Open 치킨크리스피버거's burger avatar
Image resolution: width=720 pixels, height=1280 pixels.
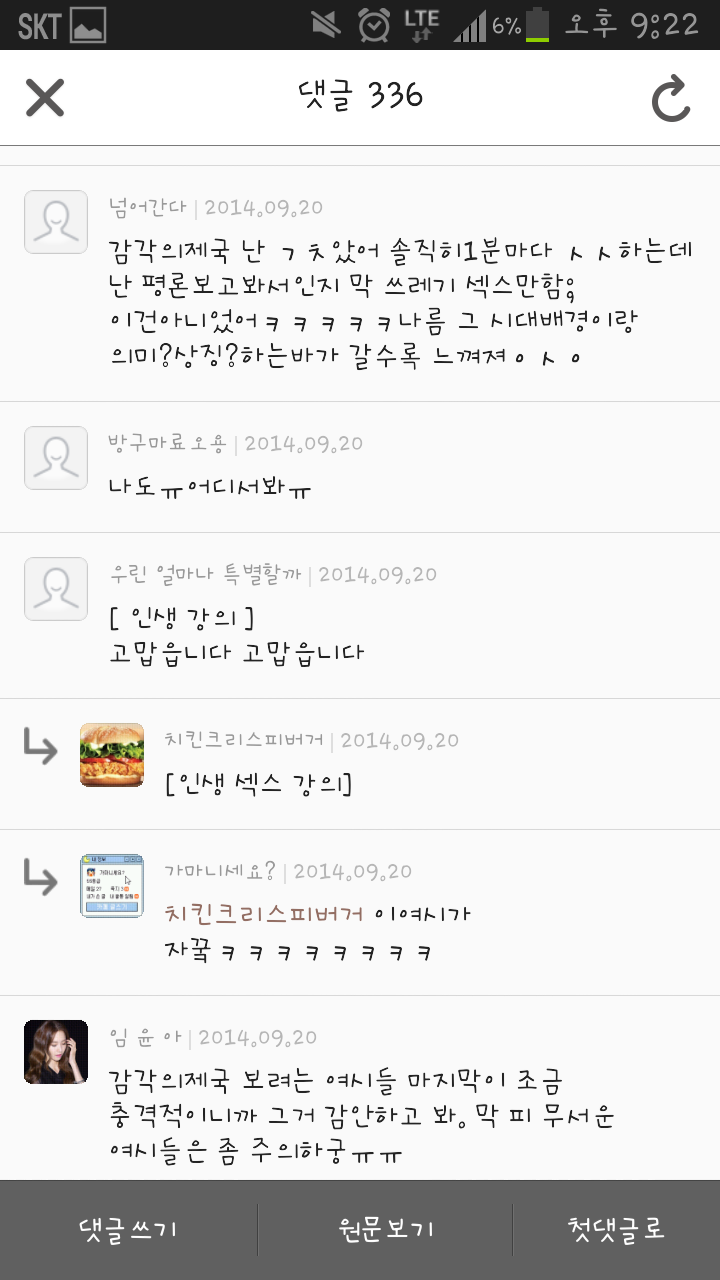(112, 754)
